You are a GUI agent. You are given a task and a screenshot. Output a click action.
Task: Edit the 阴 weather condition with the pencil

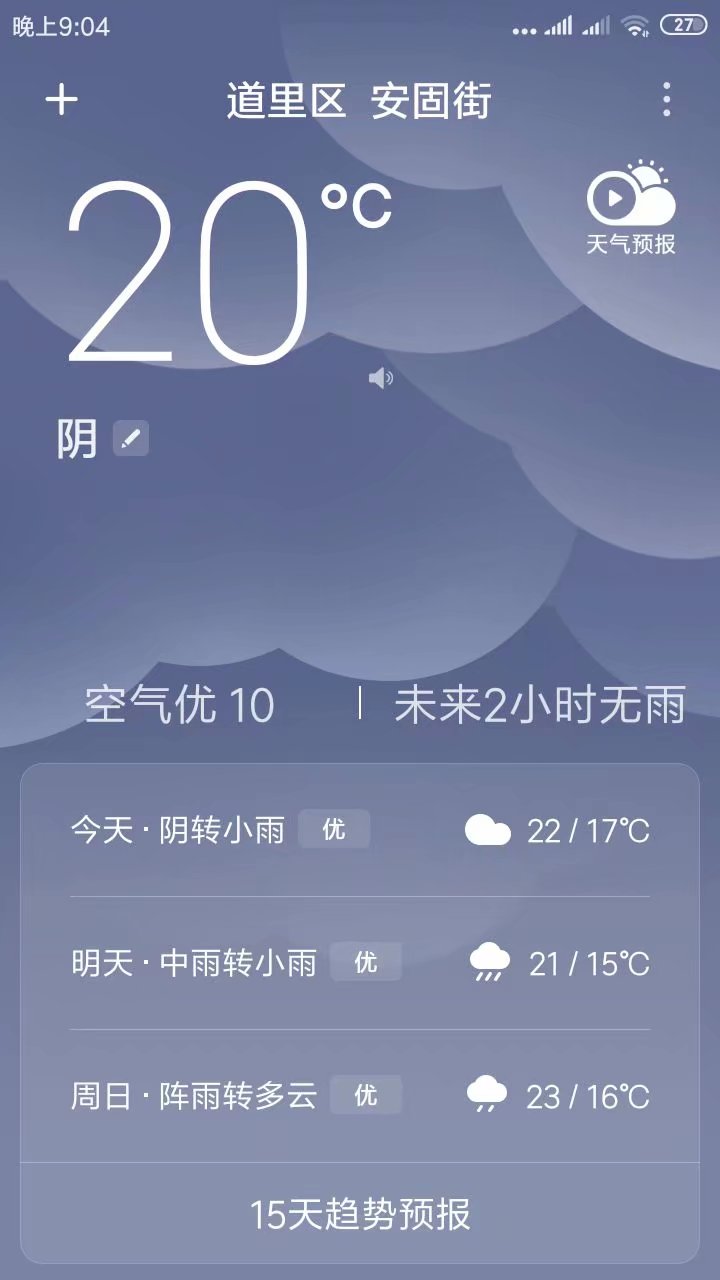coord(131,438)
